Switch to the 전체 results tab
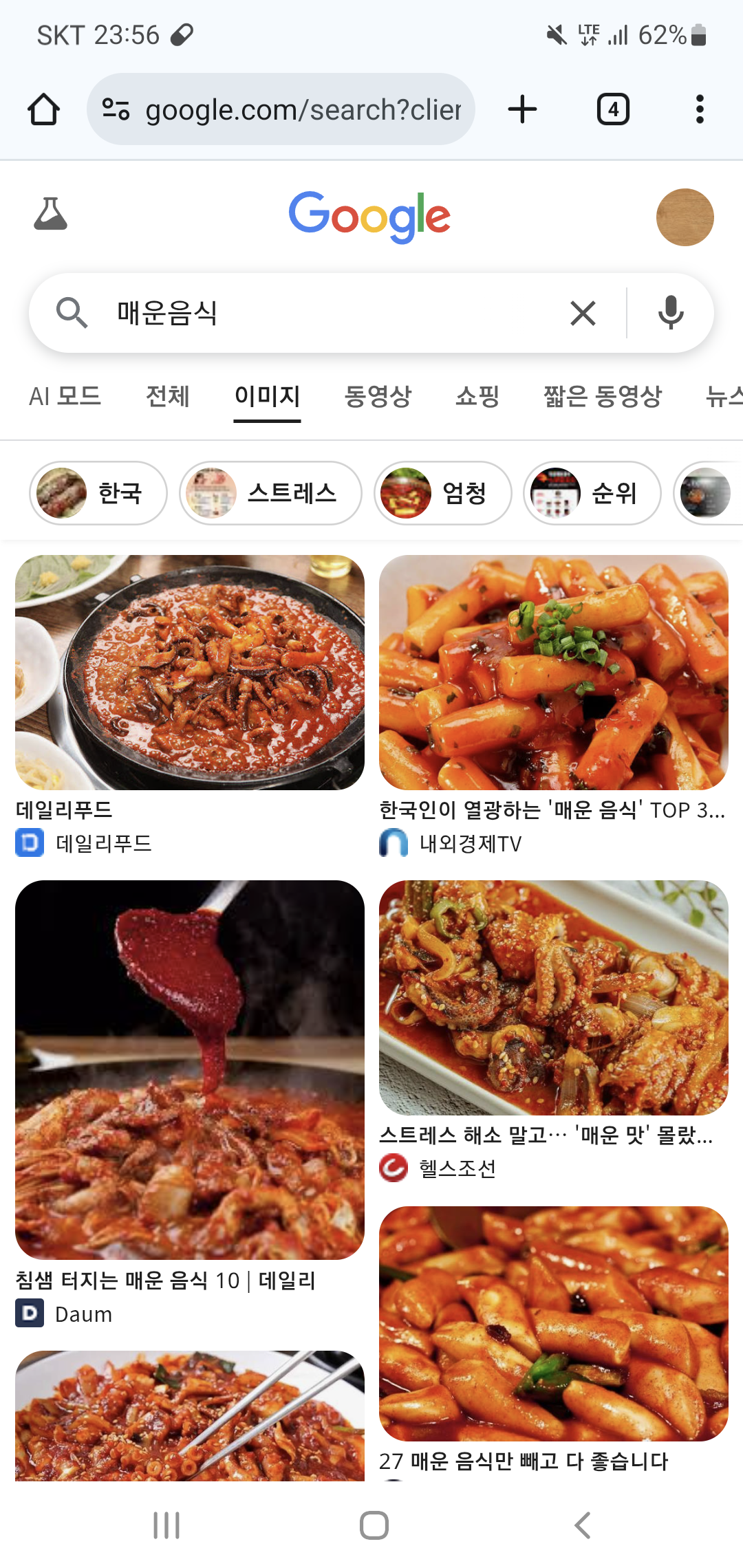 point(168,396)
